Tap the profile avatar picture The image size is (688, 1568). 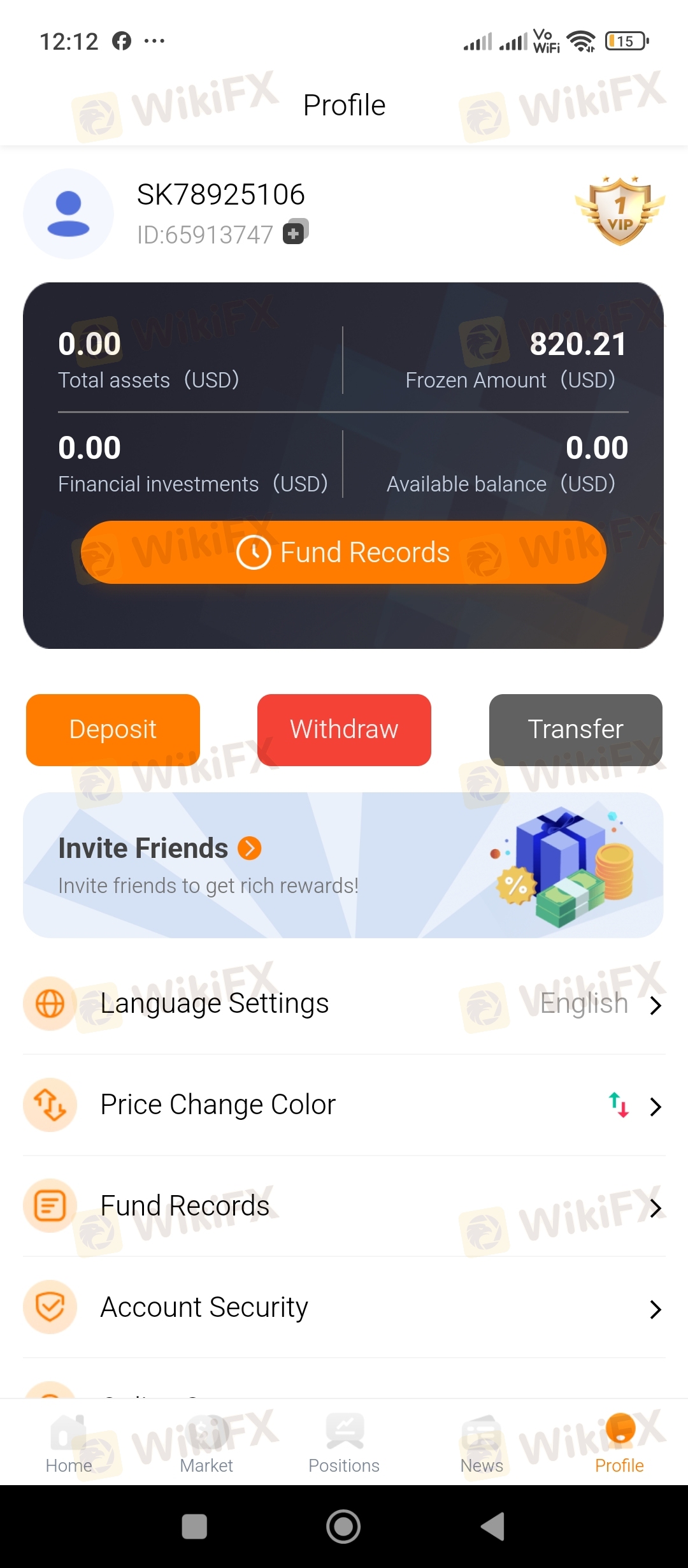point(69,214)
